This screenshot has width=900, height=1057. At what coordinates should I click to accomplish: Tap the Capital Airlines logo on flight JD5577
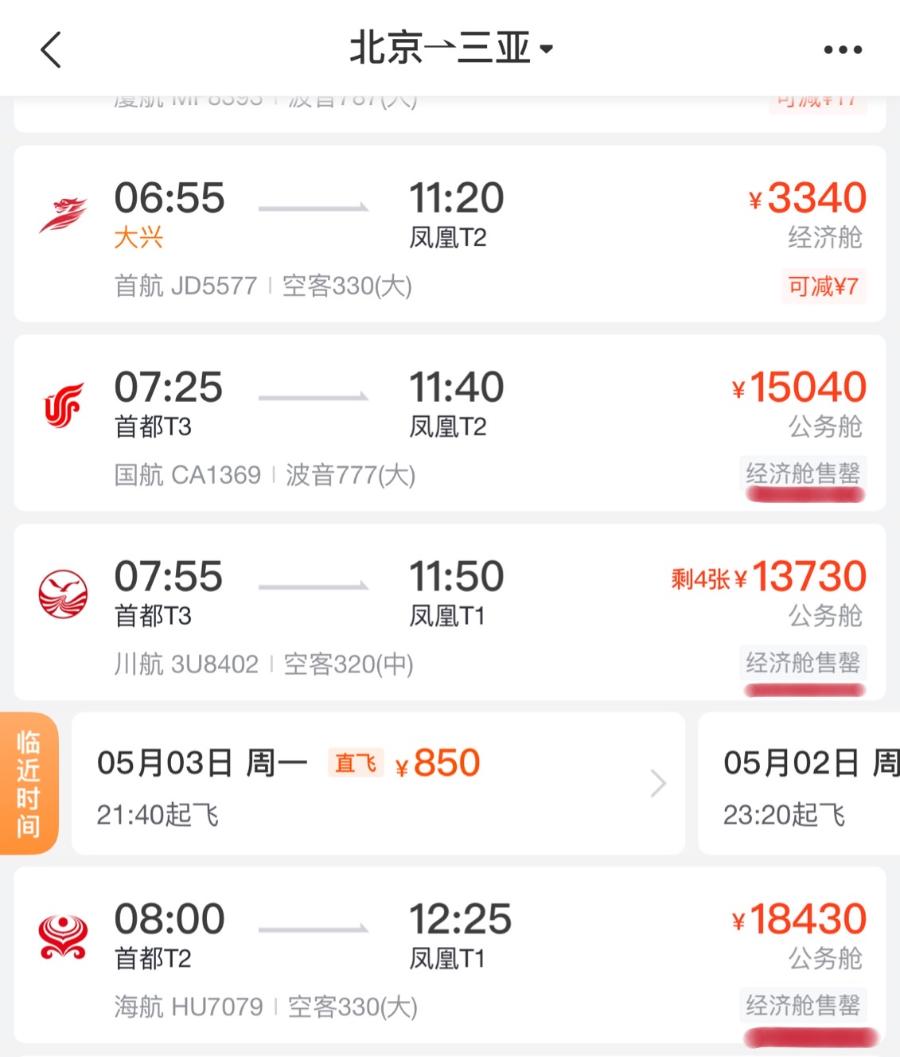point(62,212)
